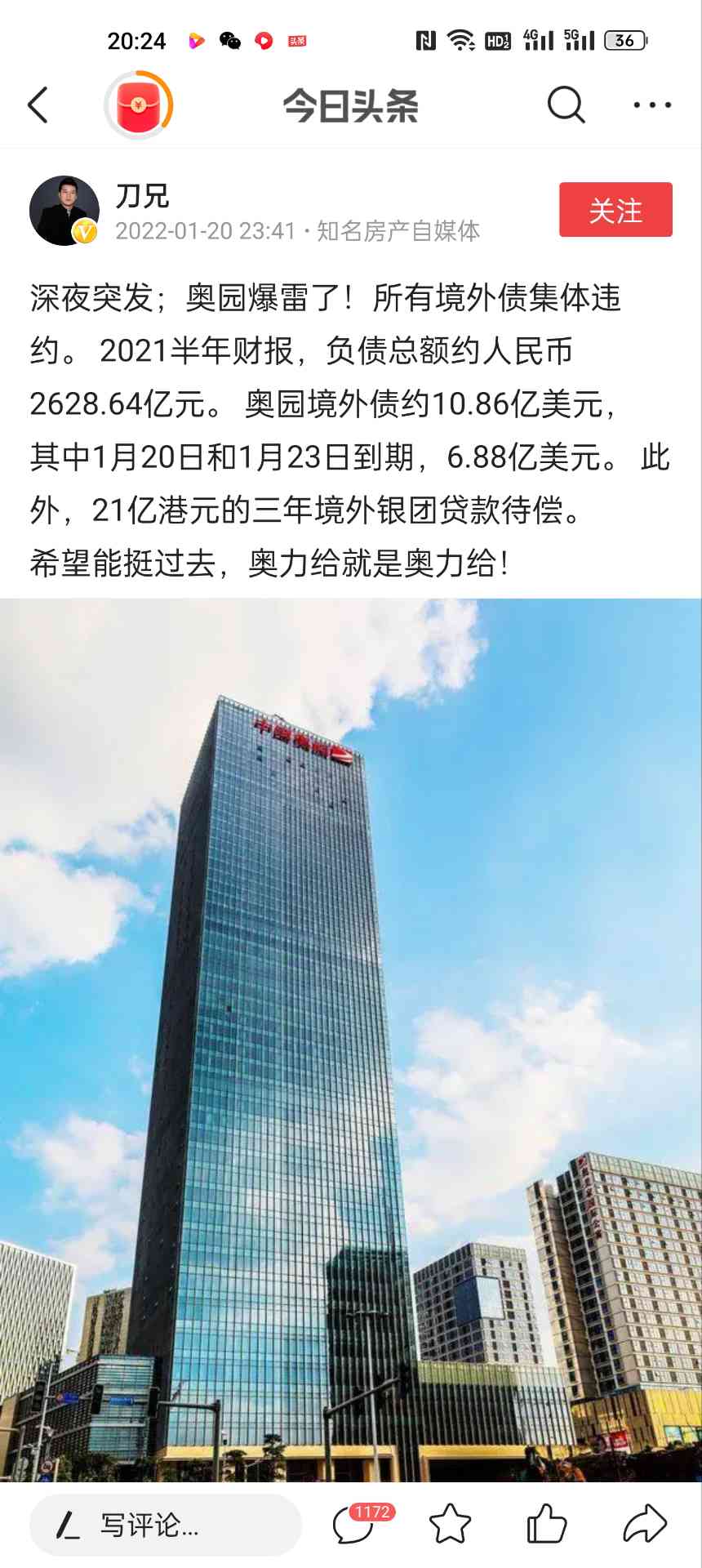Share this post via arrow icon
702x1568 pixels.
645,1524
